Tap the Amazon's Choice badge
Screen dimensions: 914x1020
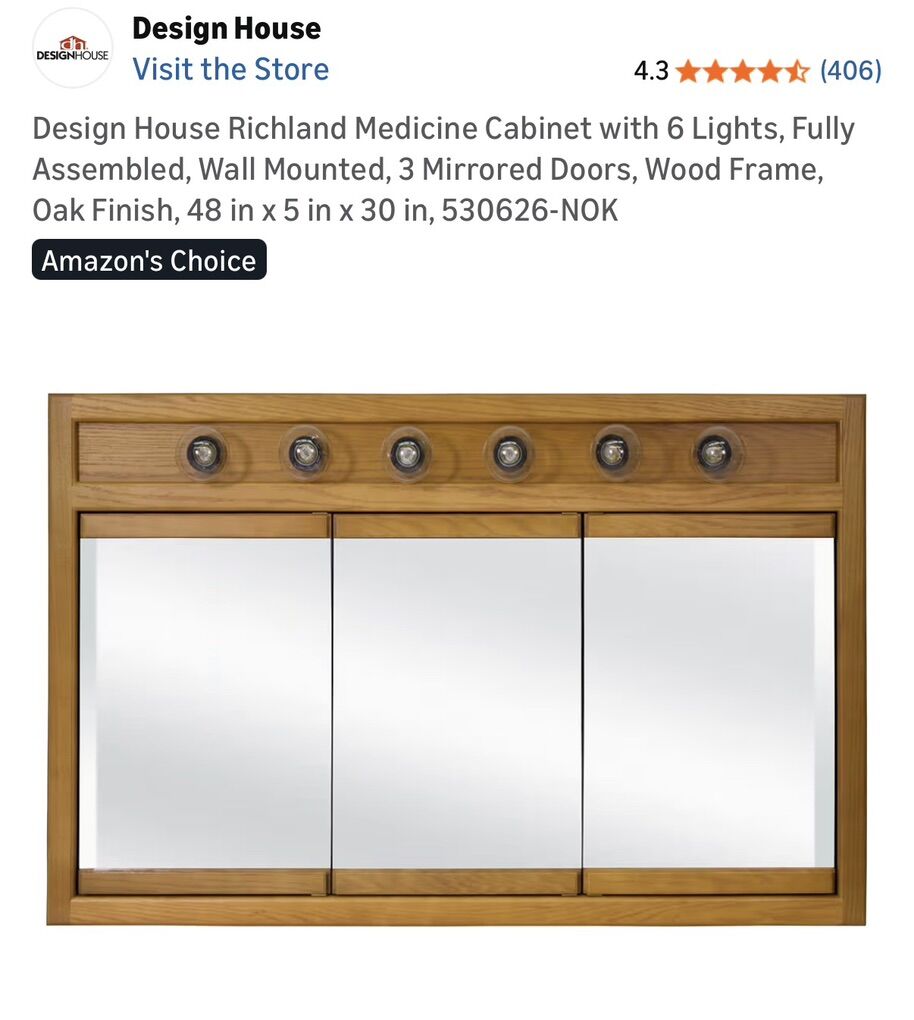point(149,261)
